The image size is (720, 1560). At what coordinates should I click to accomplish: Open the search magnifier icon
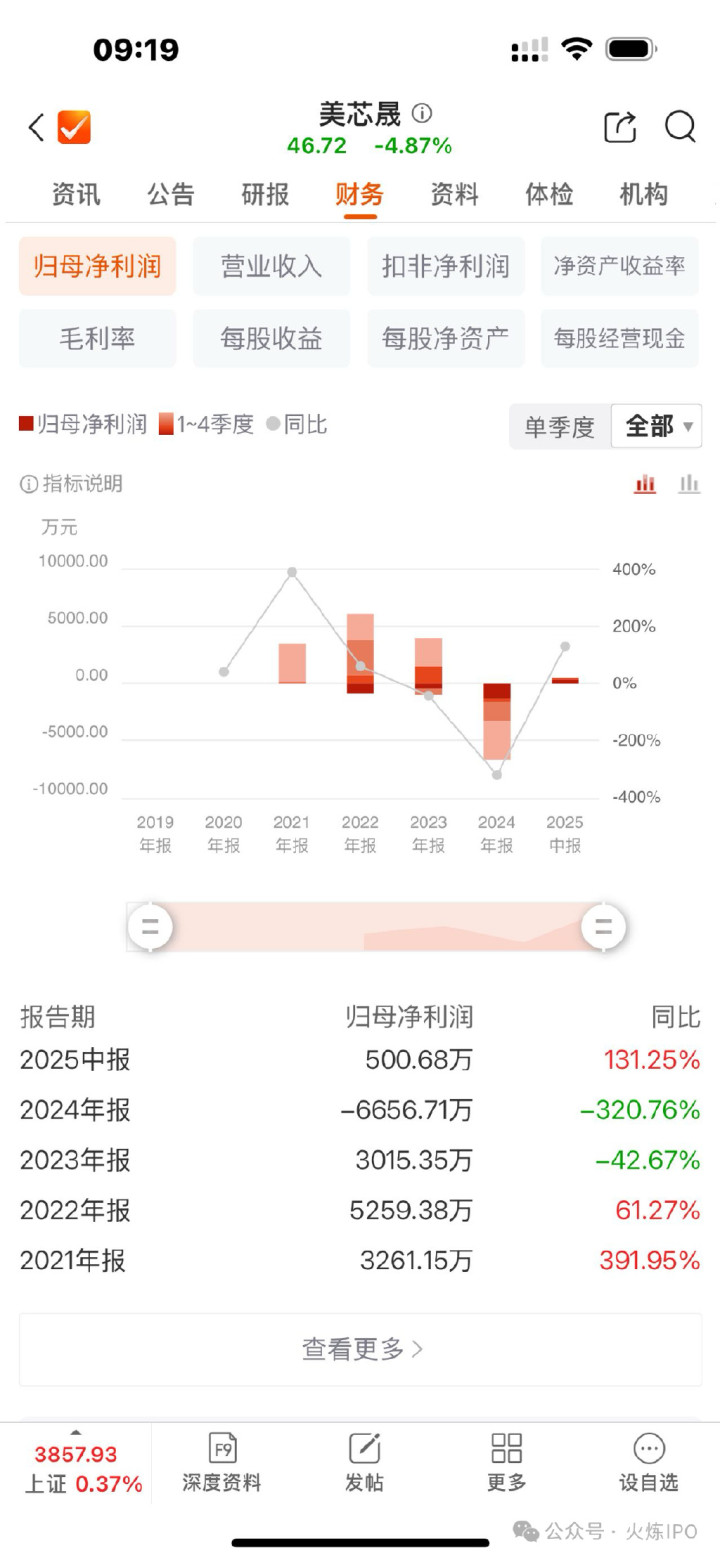[680, 127]
